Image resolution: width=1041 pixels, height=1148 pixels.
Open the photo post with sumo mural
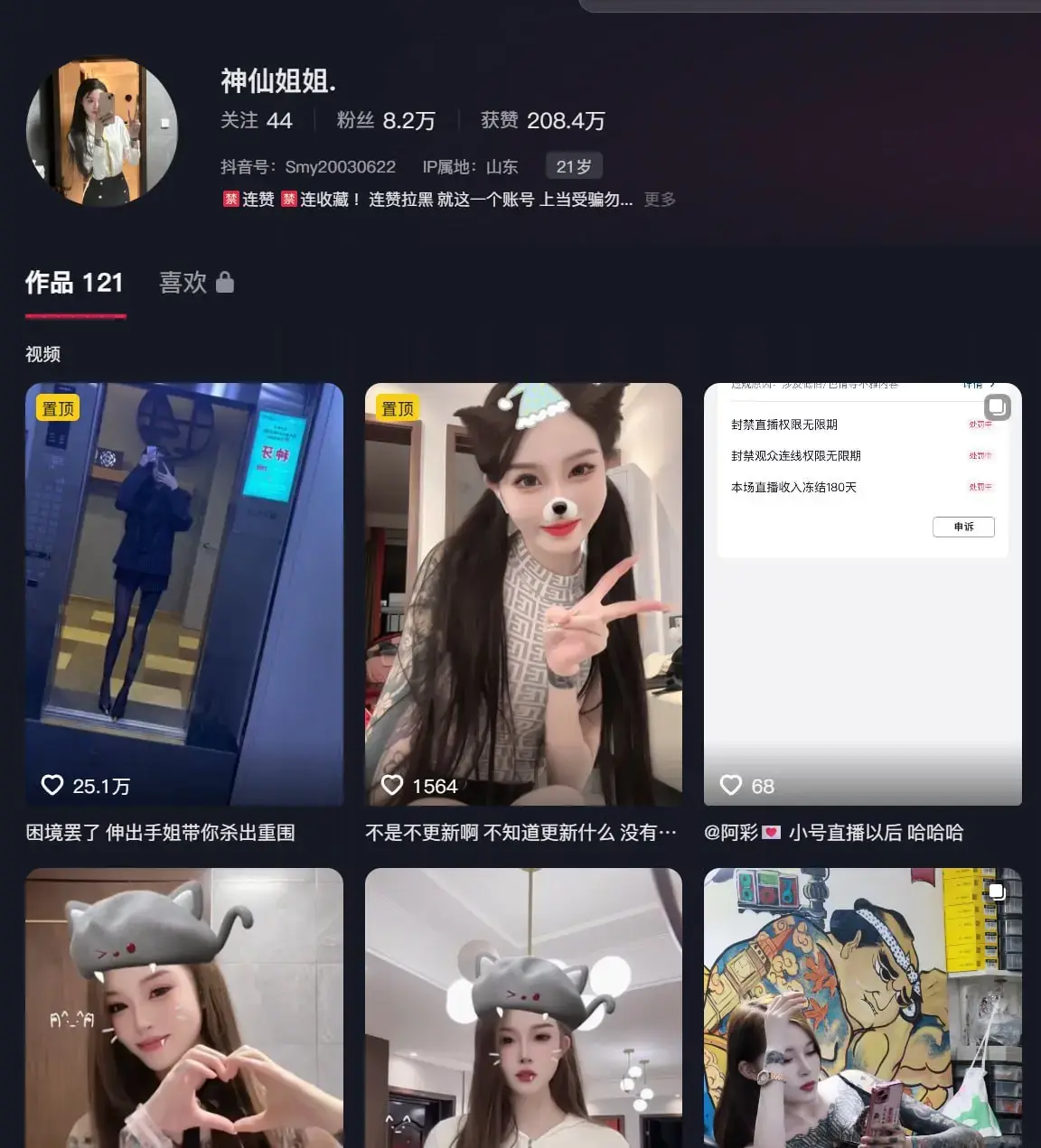[x=862, y=1007]
